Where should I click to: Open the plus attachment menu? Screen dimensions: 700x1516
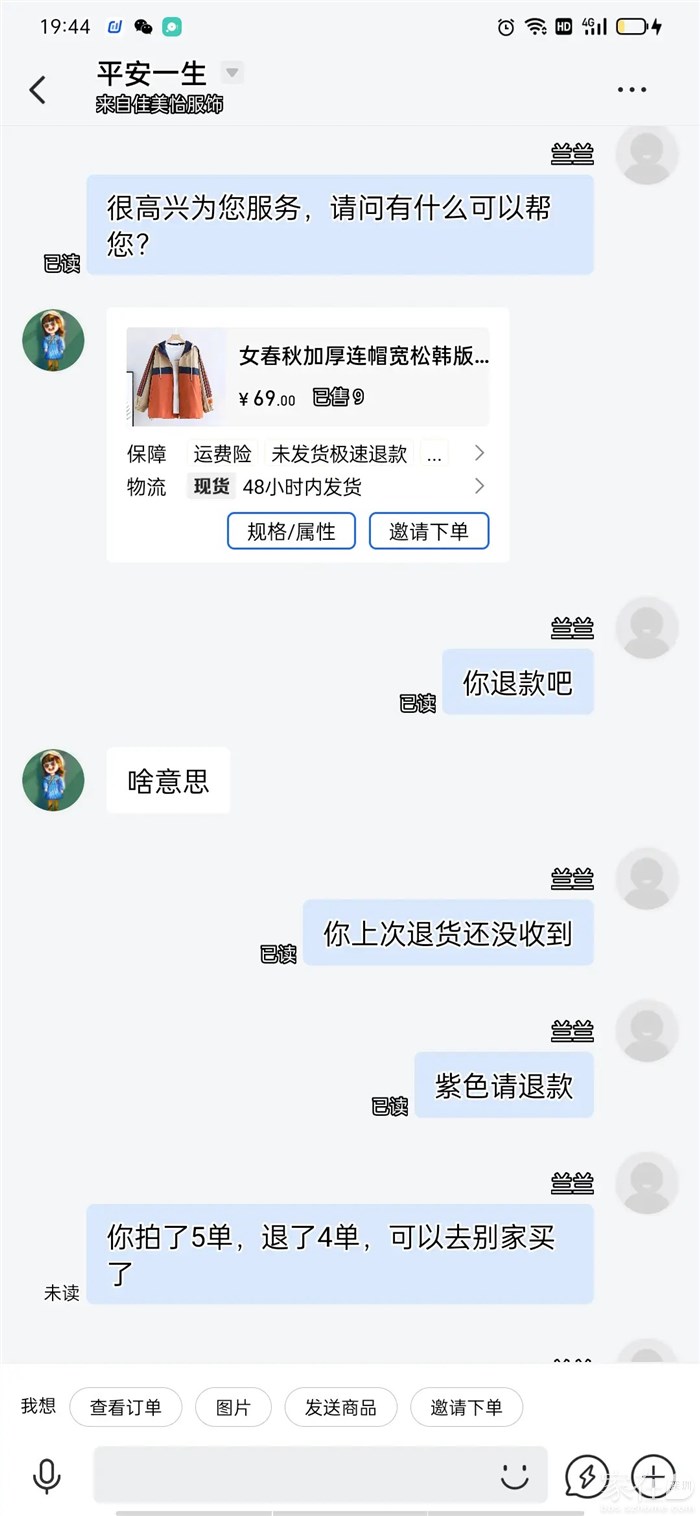[x=654, y=1475]
